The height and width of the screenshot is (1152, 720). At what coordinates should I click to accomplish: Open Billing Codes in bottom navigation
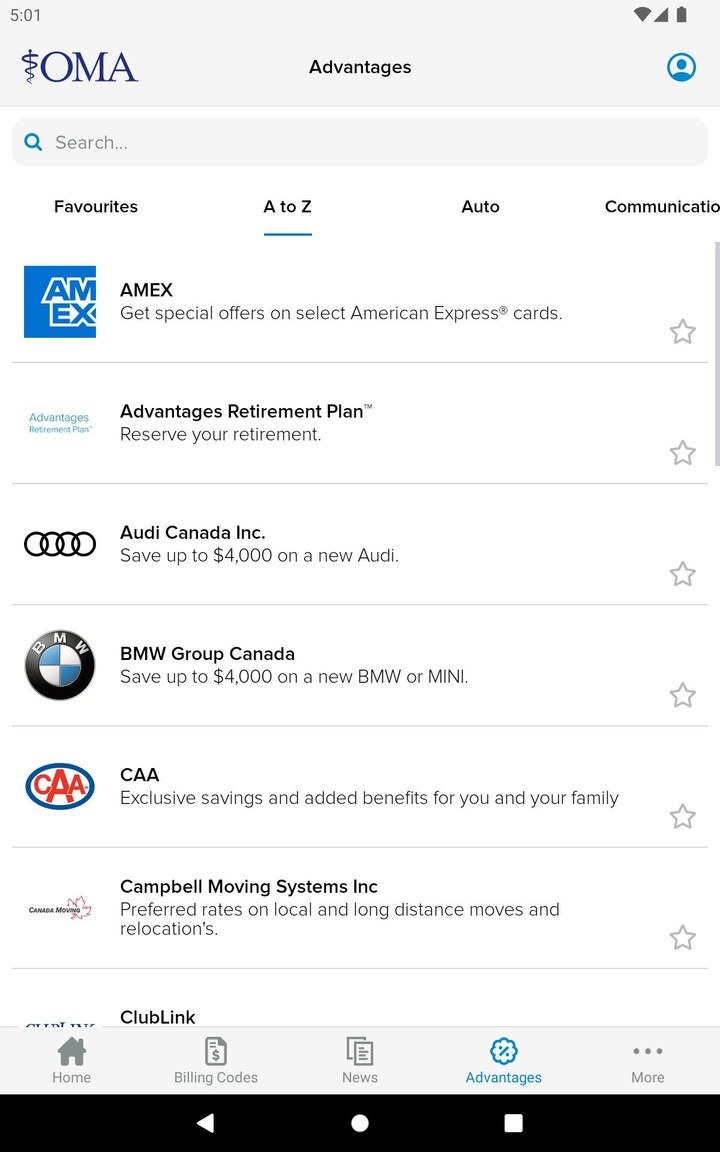[x=215, y=1061]
